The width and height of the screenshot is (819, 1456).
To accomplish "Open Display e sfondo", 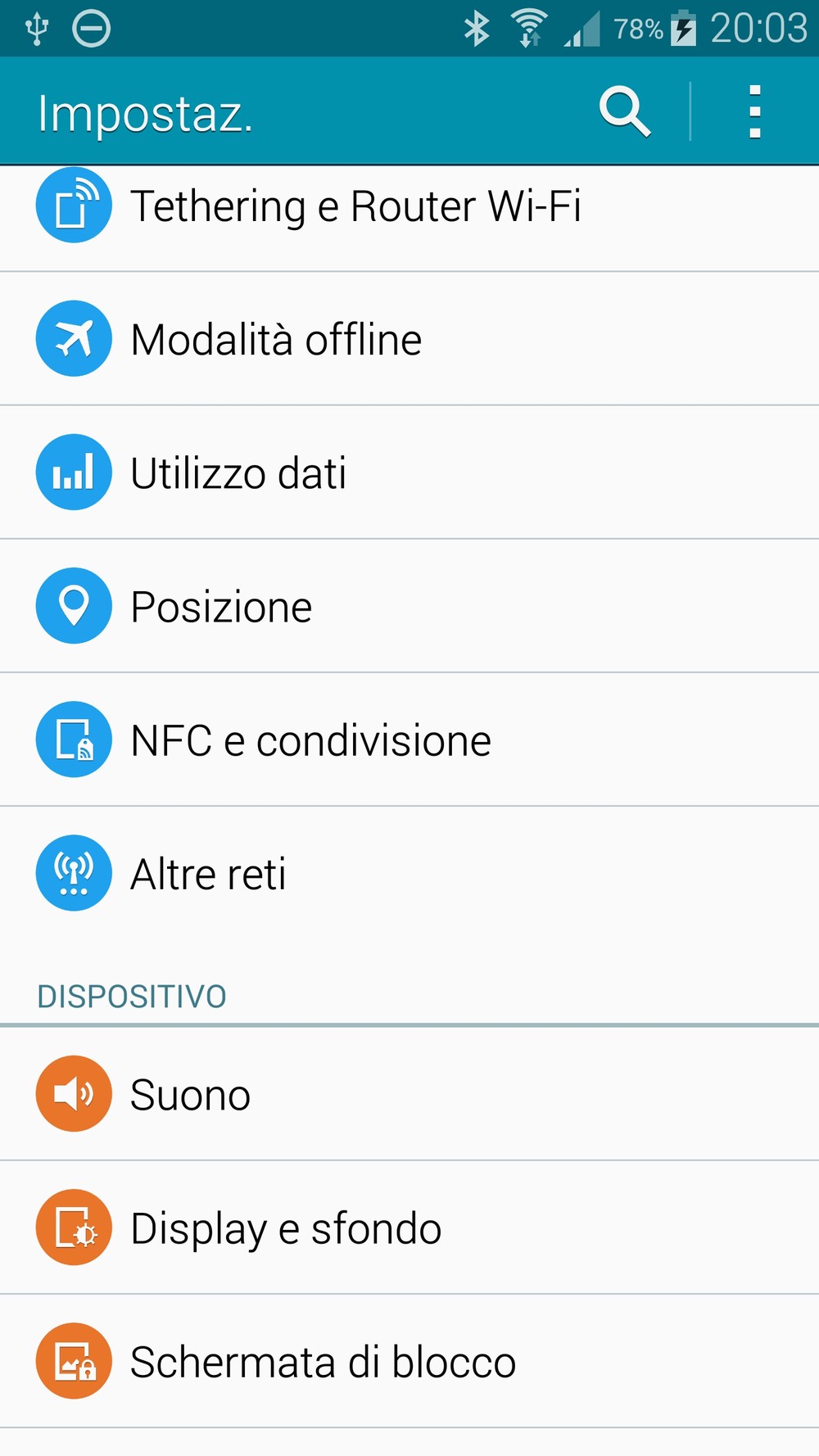I will [409, 1228].
